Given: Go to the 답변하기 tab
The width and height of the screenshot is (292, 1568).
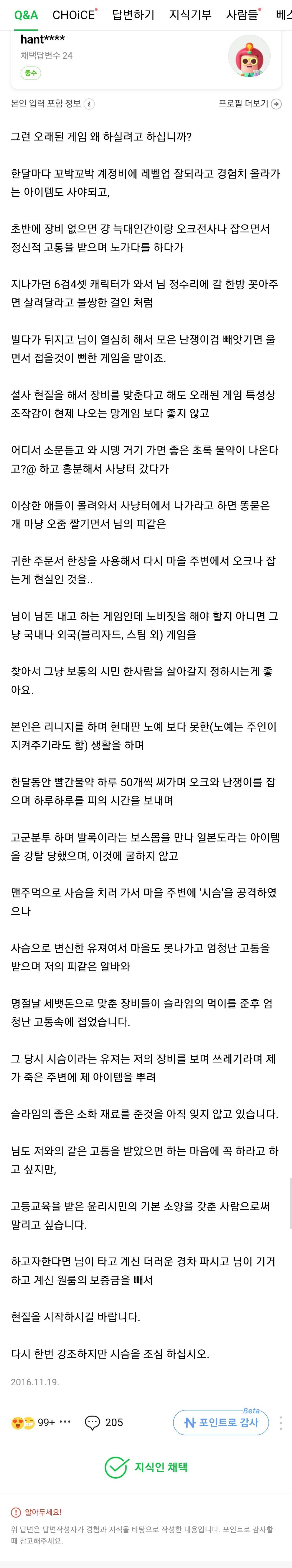Looking at the screenshot, I should point(133,15).
